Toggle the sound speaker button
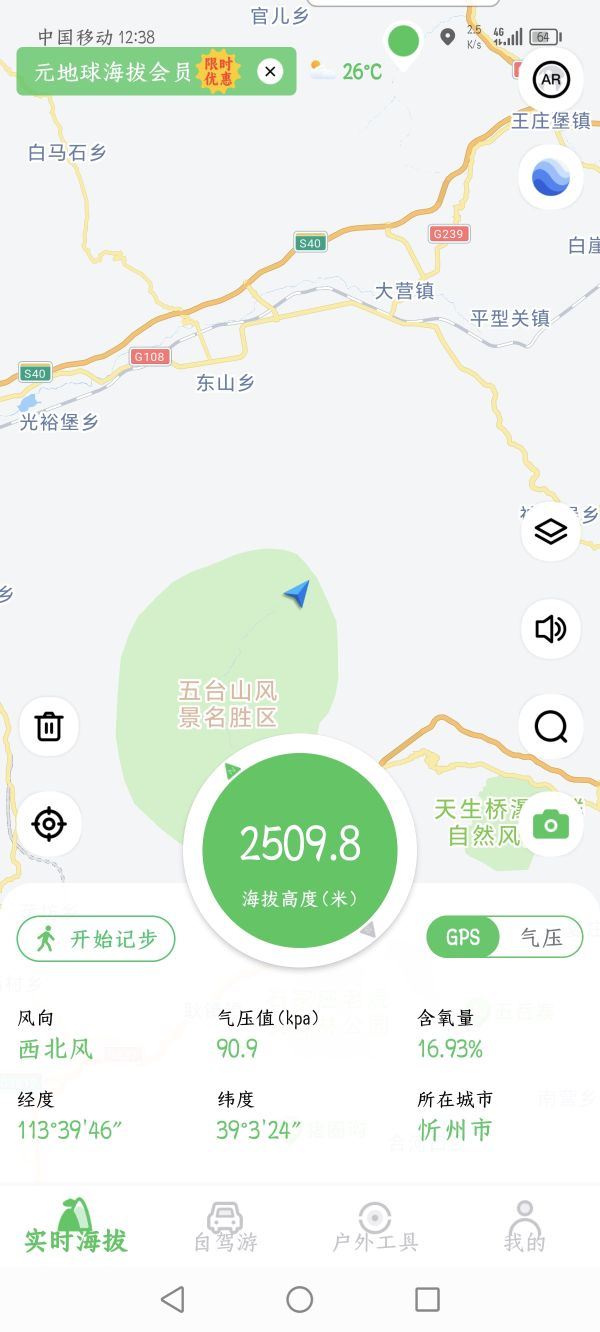 pyautogui.click(x=550, y=629)
